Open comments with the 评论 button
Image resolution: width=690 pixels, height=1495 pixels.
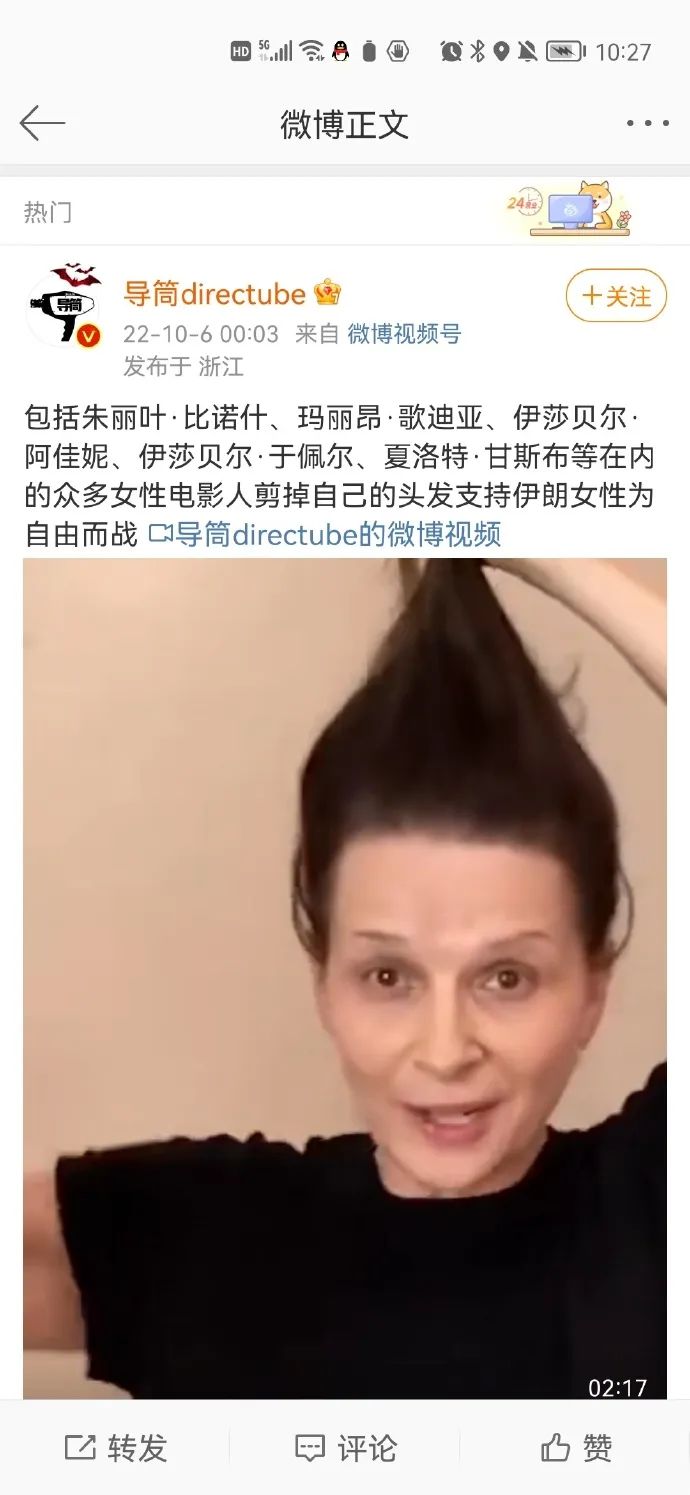pyautogui.click(x=345, y=1448)
